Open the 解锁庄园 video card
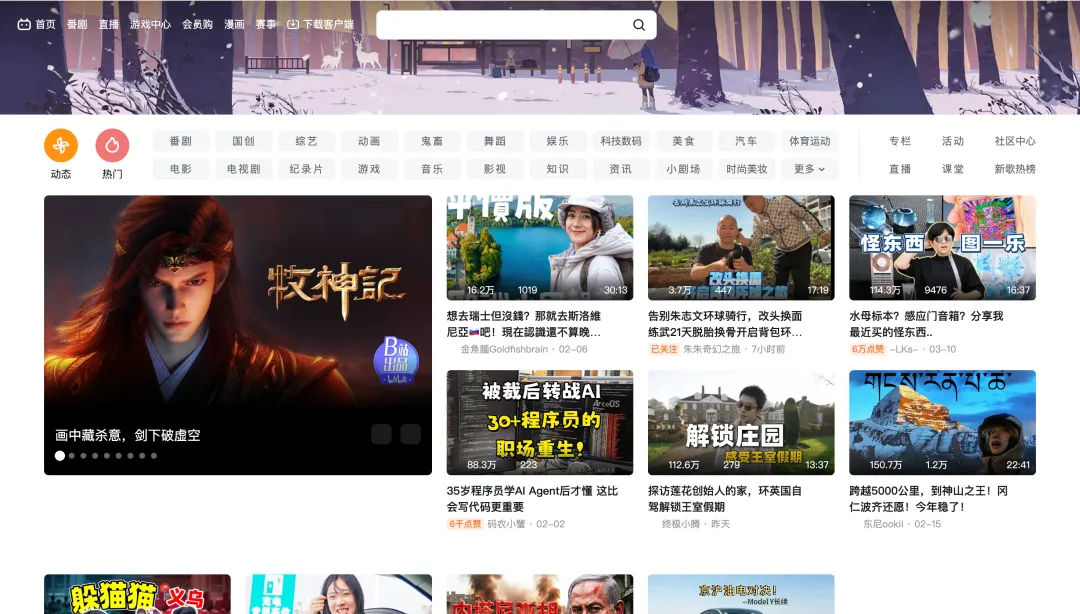This screenshot has width=1080, height=614. [740, 422]
